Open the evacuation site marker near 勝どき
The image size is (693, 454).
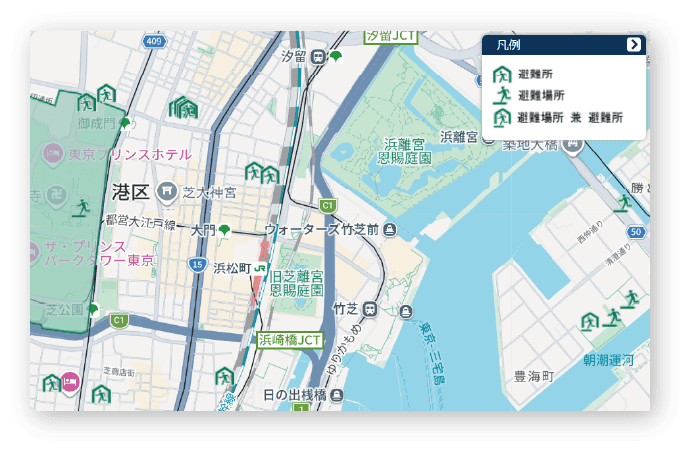click(623, 203)
